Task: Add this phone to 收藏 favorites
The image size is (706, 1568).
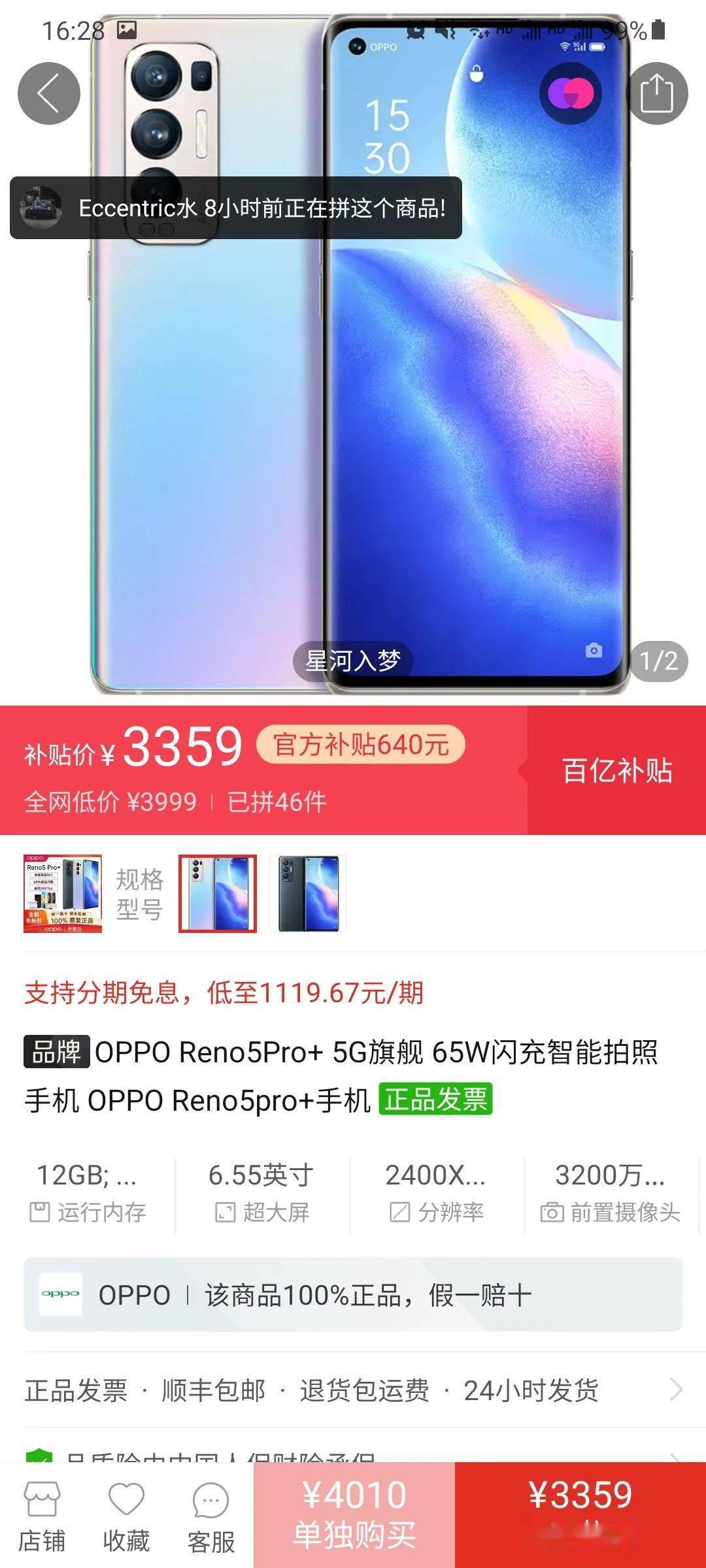Action: (126, 1517)
